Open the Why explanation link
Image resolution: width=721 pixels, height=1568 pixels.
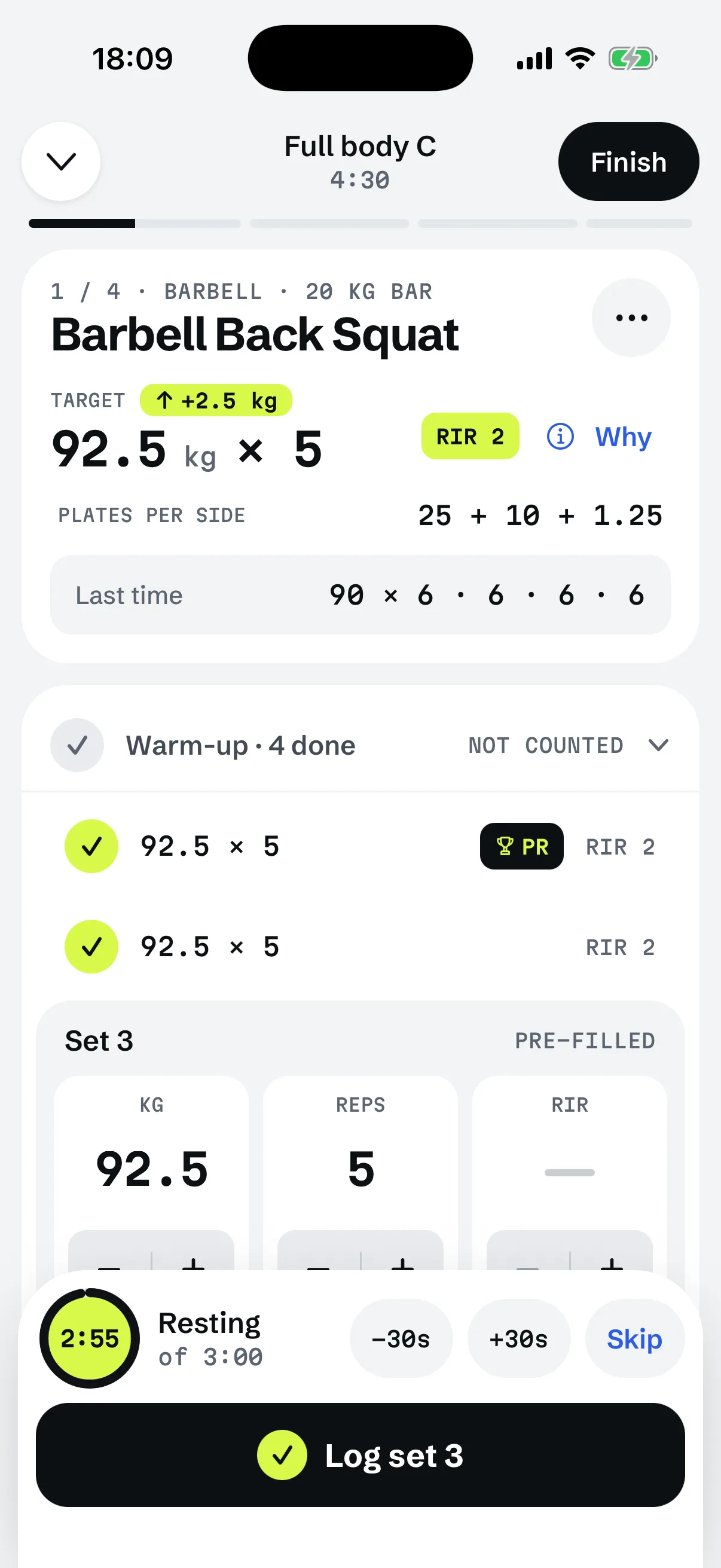click(599, 437)
